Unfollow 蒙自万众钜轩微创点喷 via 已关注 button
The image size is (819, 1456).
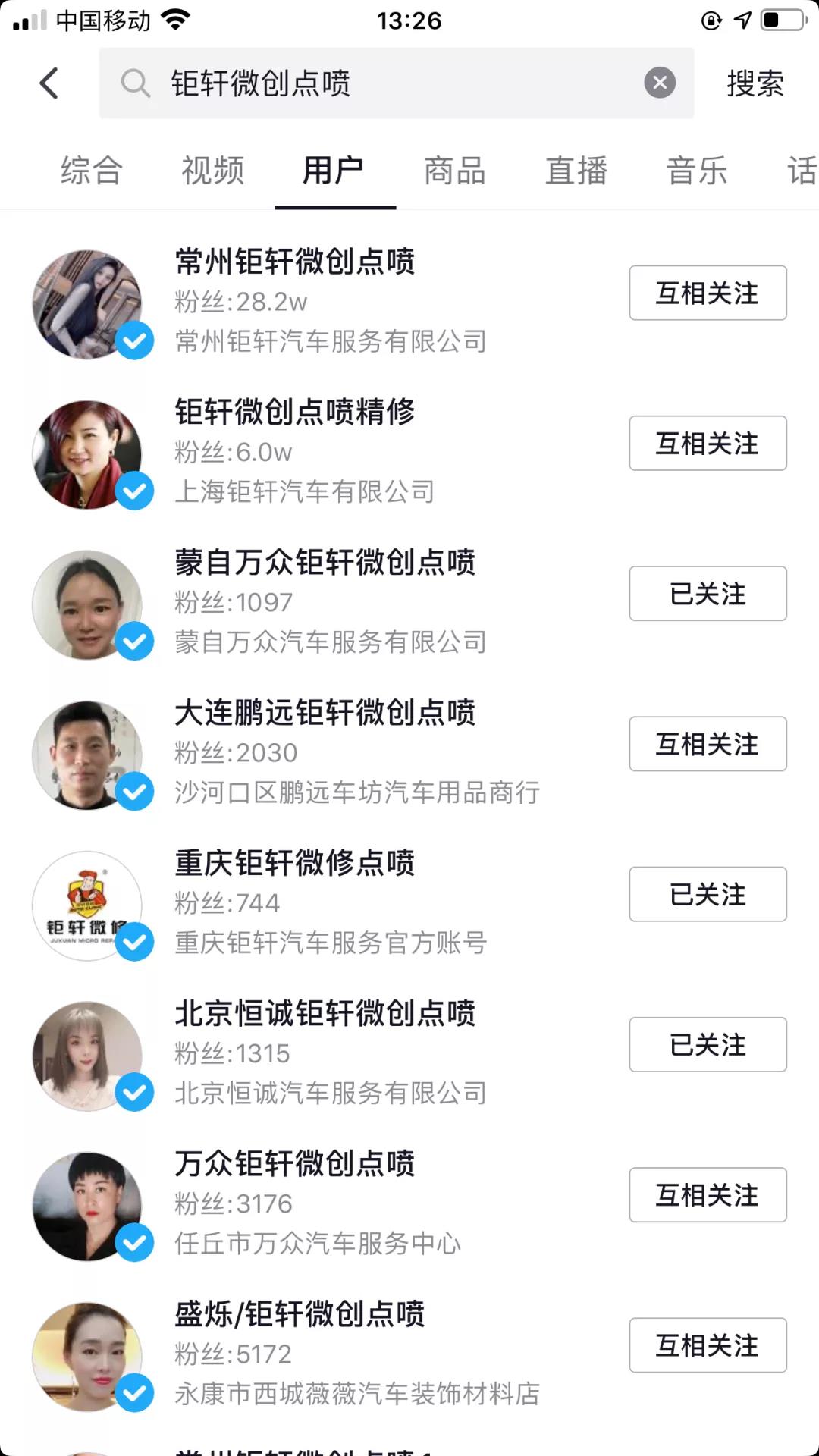(707, 594)
